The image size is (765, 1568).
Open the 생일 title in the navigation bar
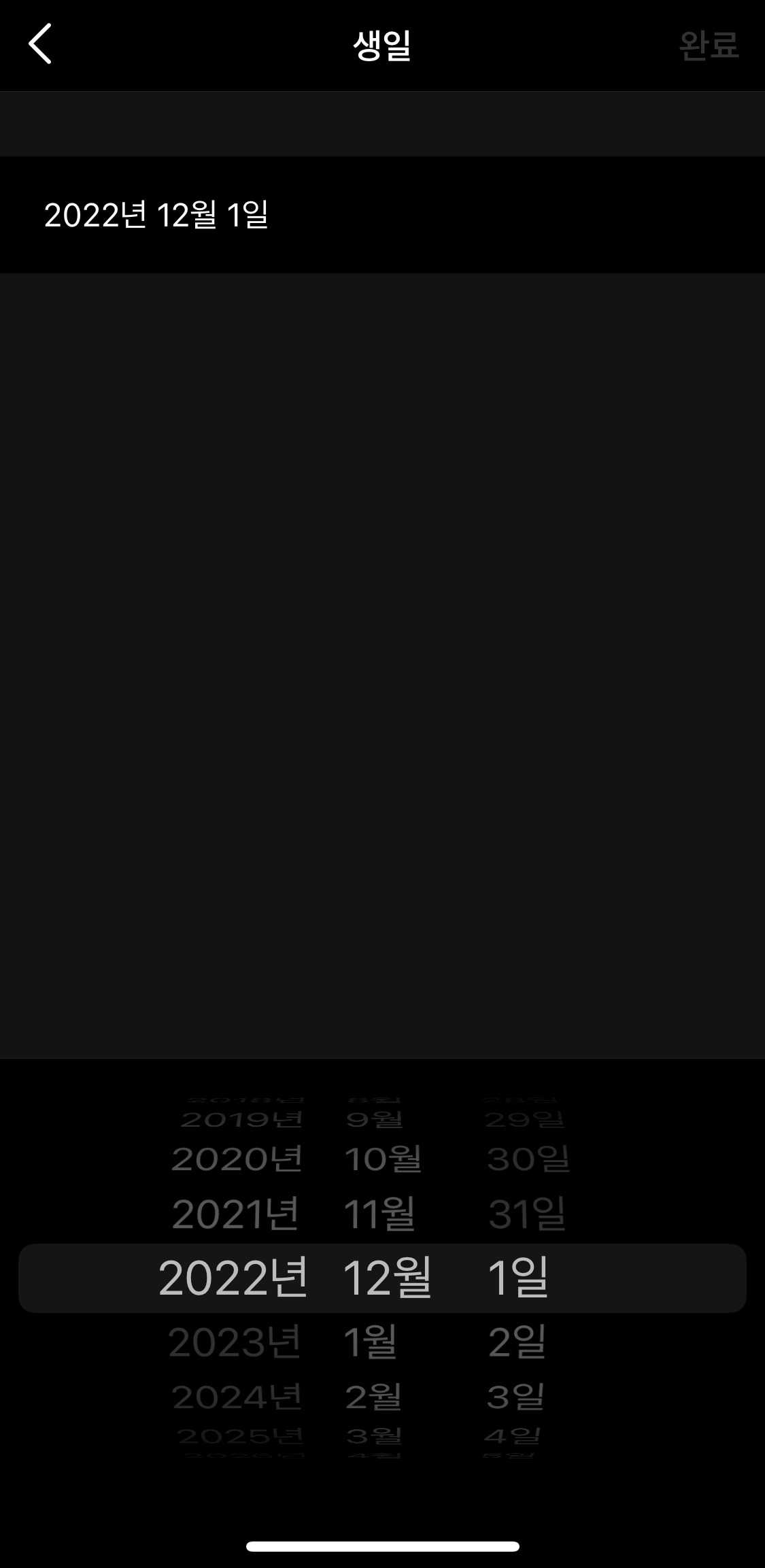pyautogui.click(x=382, y=46)
